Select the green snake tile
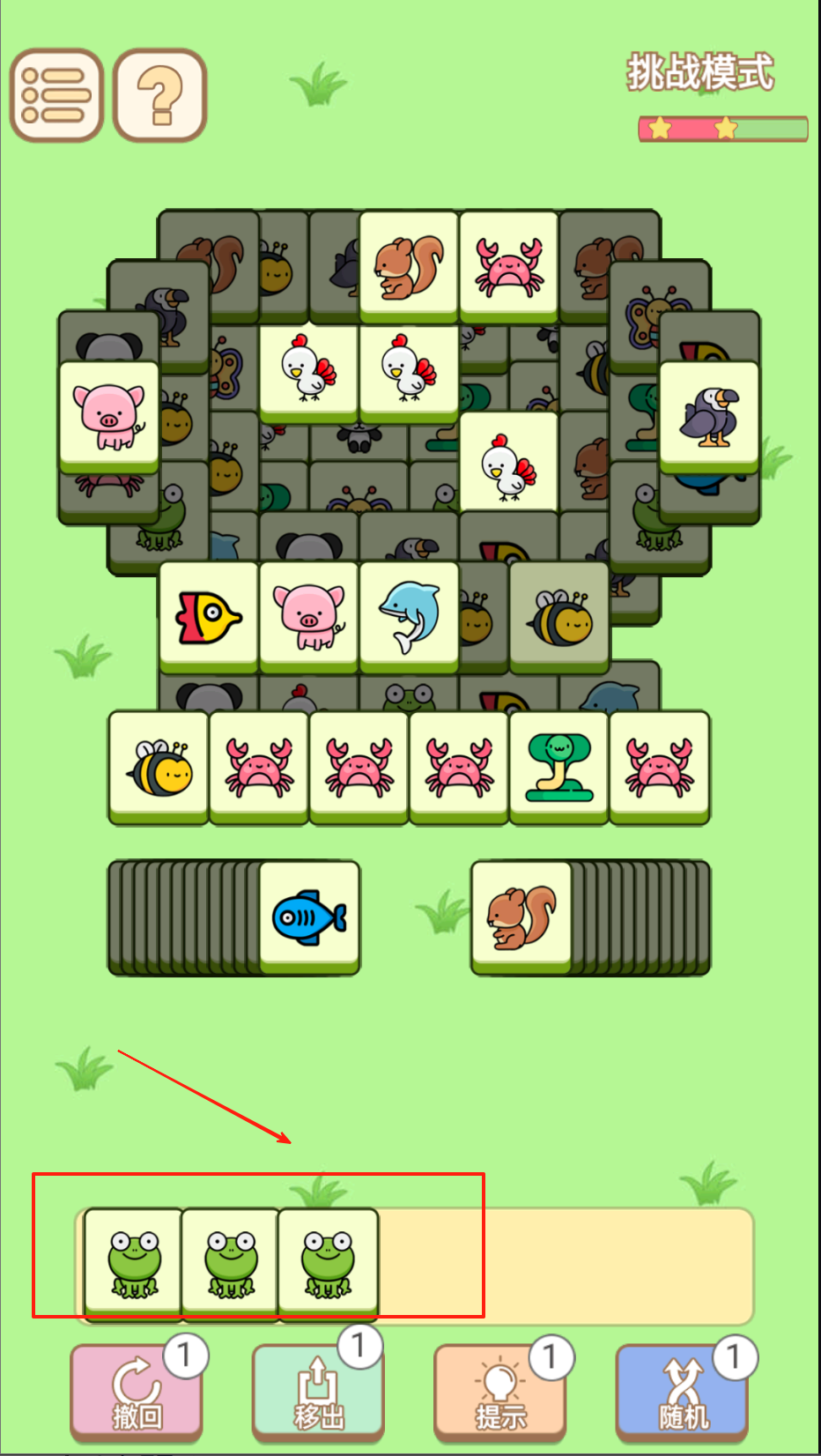Screen dimensions: 821x1456 click(558, 767)
